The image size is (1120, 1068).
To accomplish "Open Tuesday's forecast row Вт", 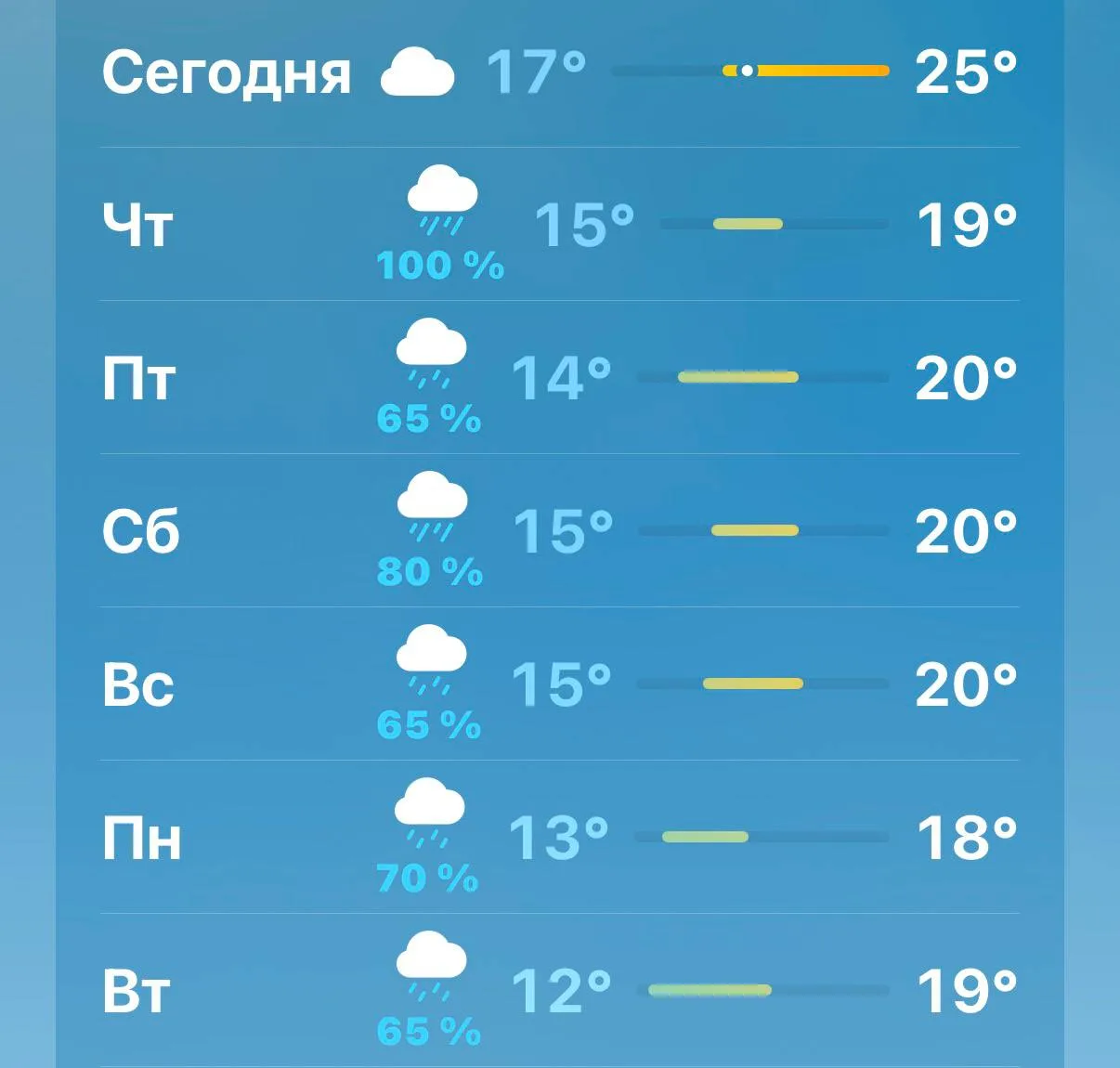I will click(560, 990).
